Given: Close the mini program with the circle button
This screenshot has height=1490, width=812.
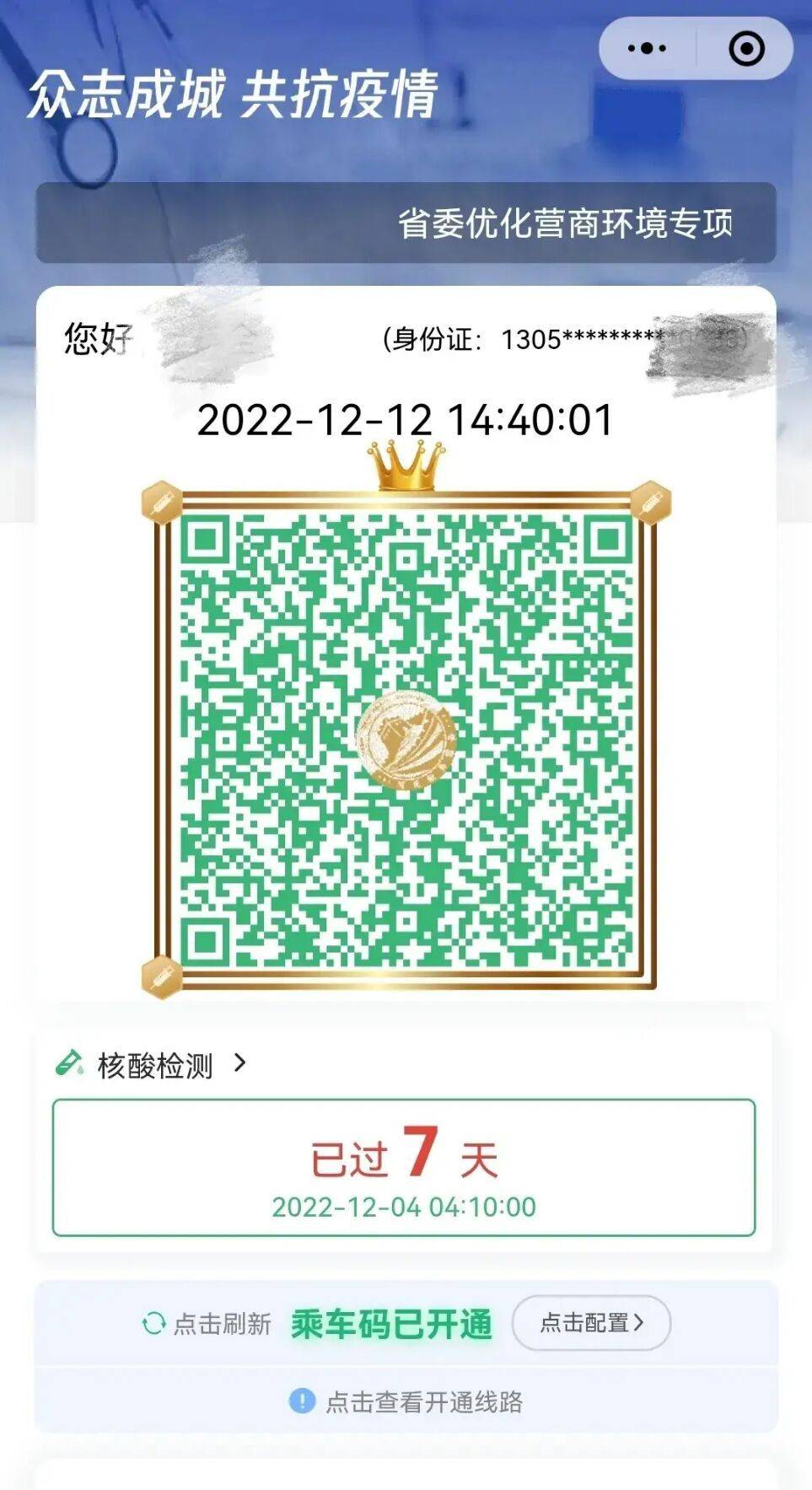Looking at the screenshot, I should [x=746, y=49].
